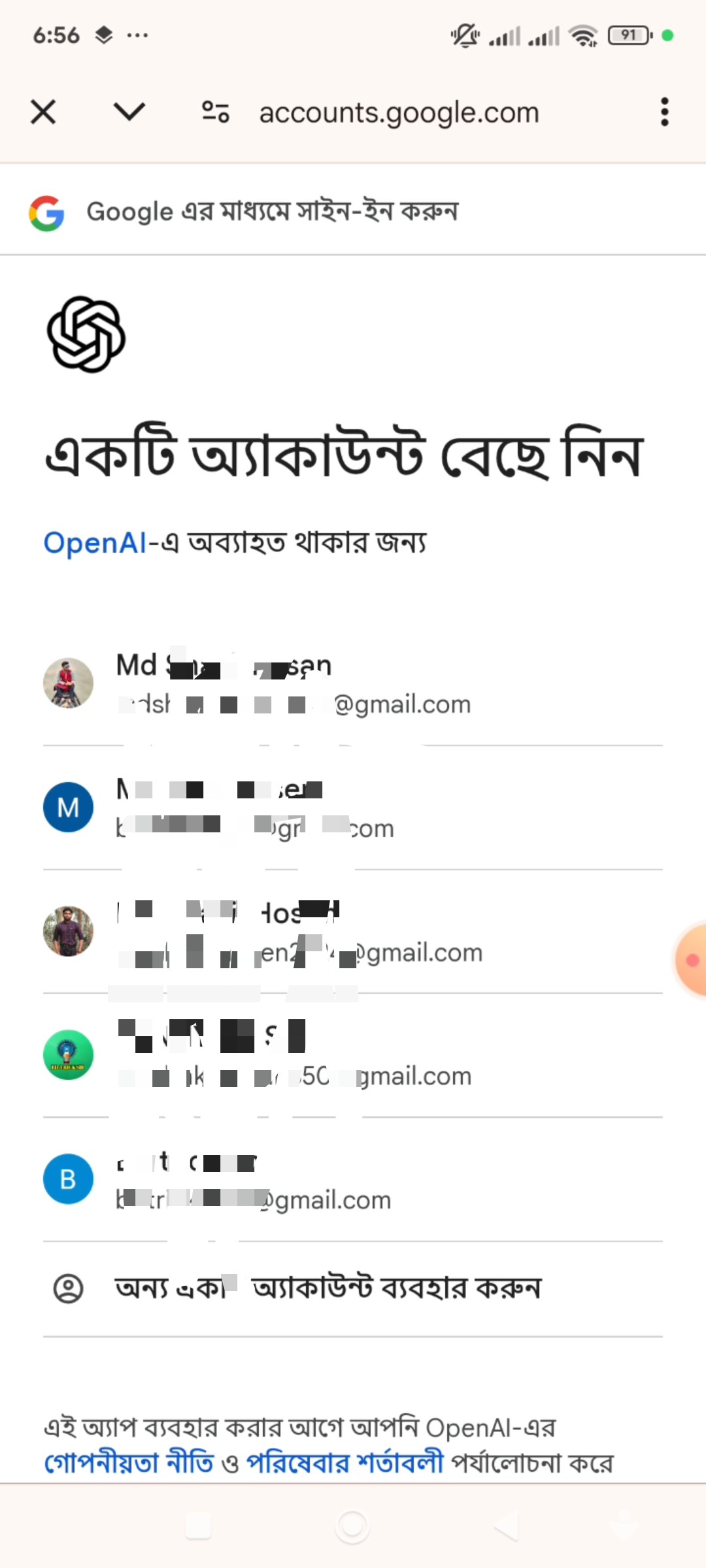This screenshot has width=706, height=1568.
Task: Minimize the tab with the down chevron
Action: tap(129, 112)
